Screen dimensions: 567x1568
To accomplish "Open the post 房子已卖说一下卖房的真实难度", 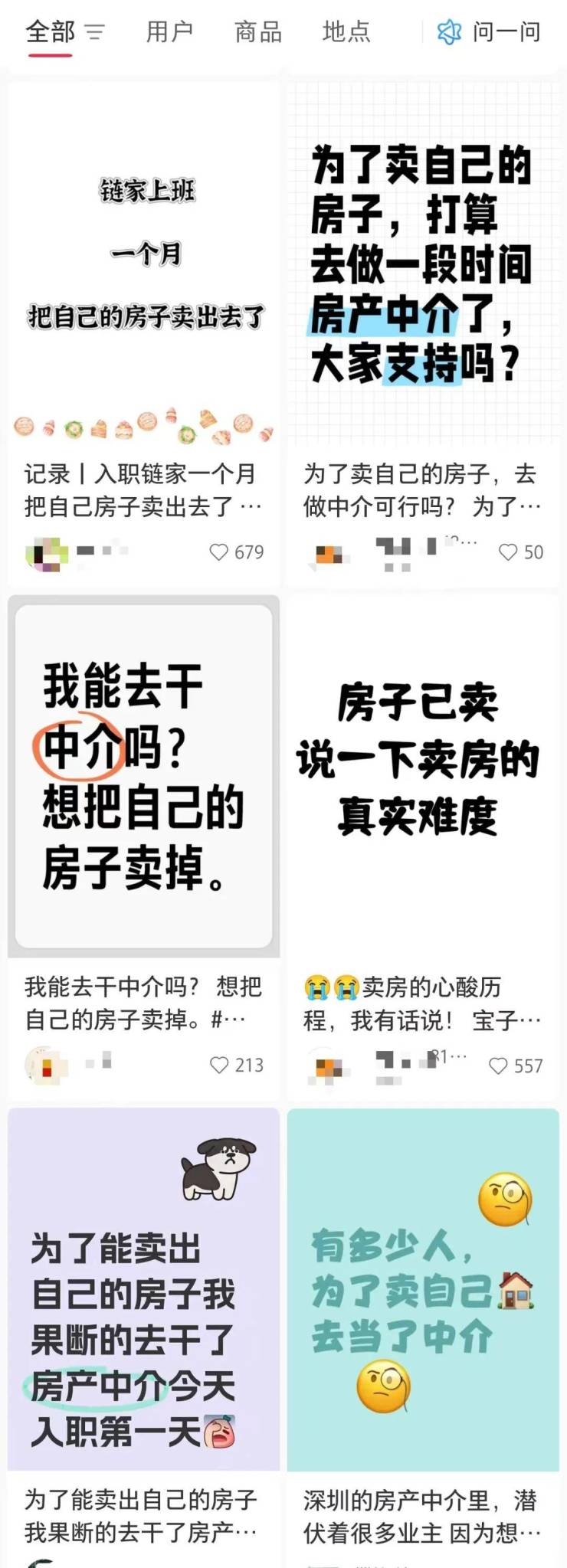I will pos(423,775).
